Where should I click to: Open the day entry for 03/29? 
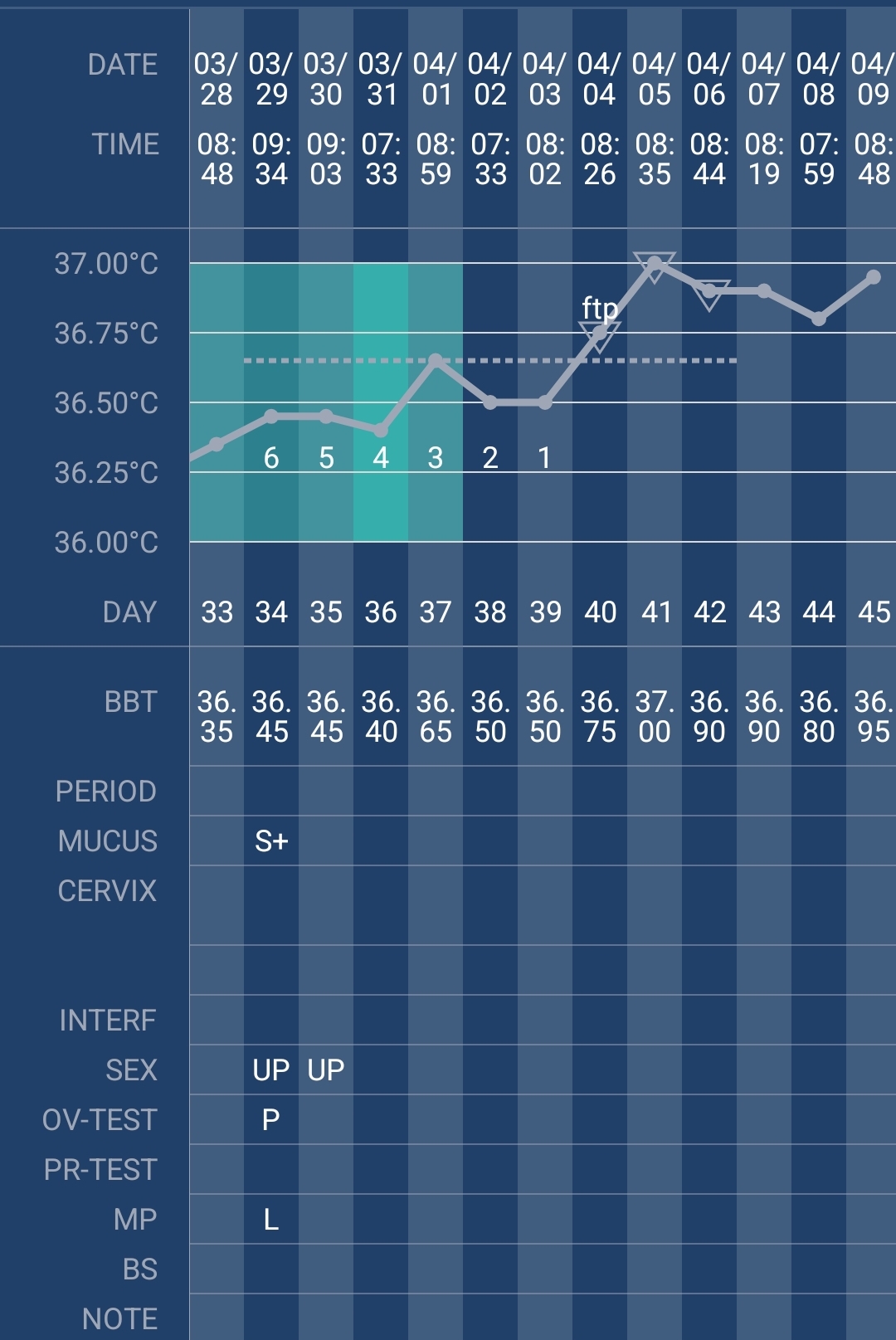pos(271,80)
